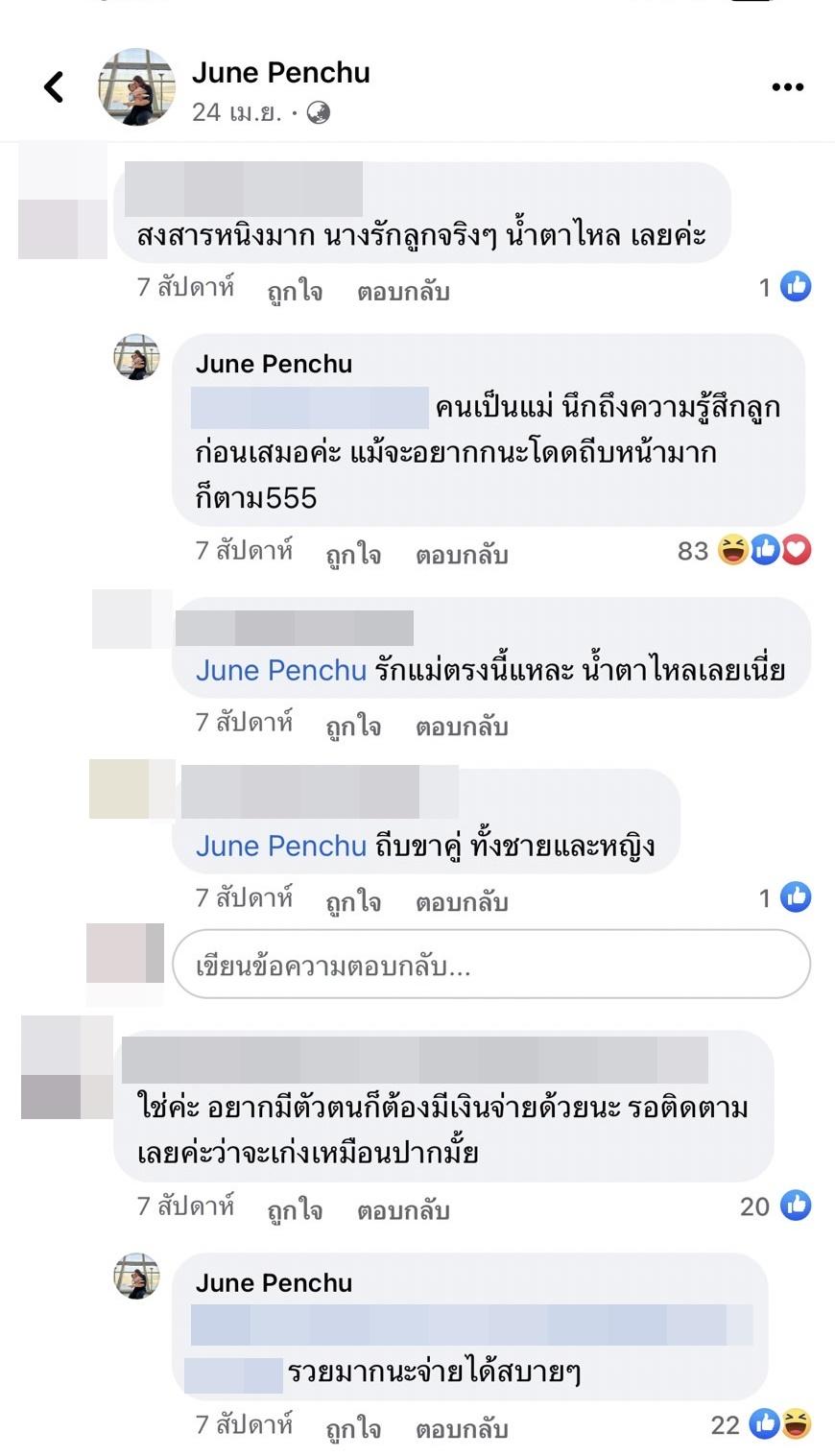Reply to the ใช่ค่ะ อยากมีตัวตน comment
835x1456 pixels.
coord(403,1209)
